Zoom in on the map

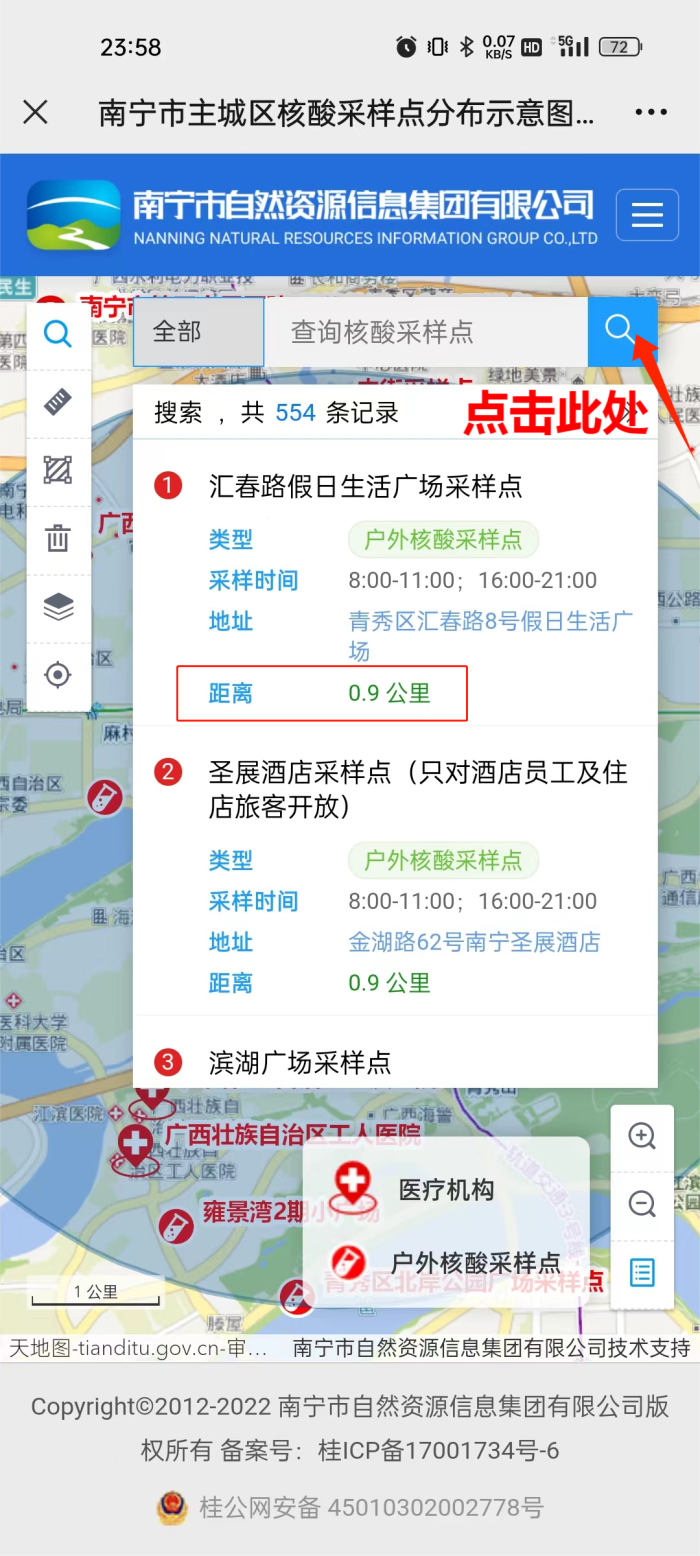tap(641, 1137)
